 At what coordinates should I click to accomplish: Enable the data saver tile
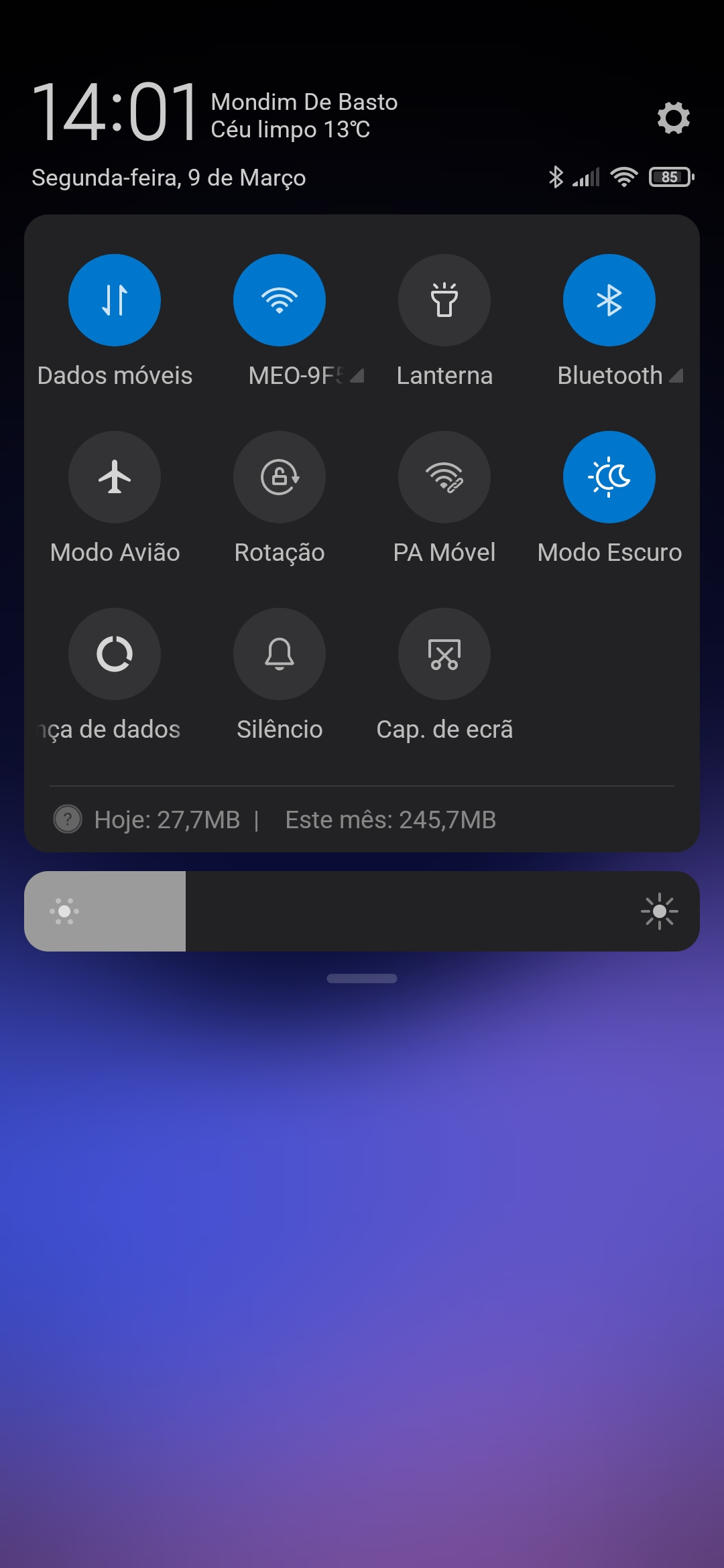(x=115, y=654)
